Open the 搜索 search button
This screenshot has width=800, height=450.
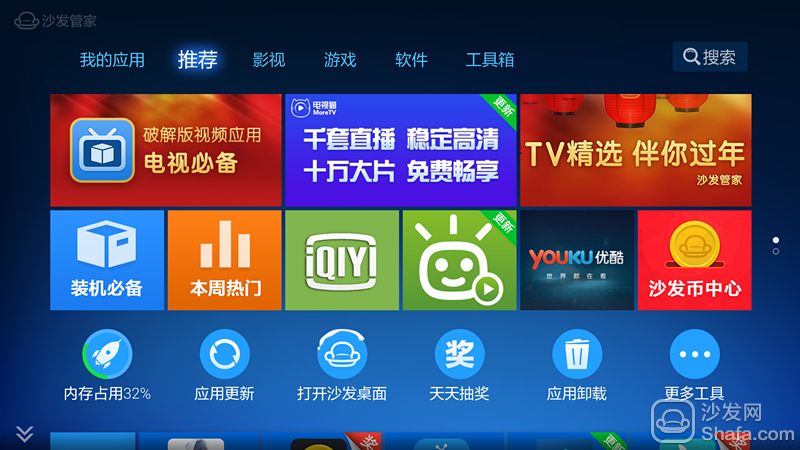tap(710, 57)
